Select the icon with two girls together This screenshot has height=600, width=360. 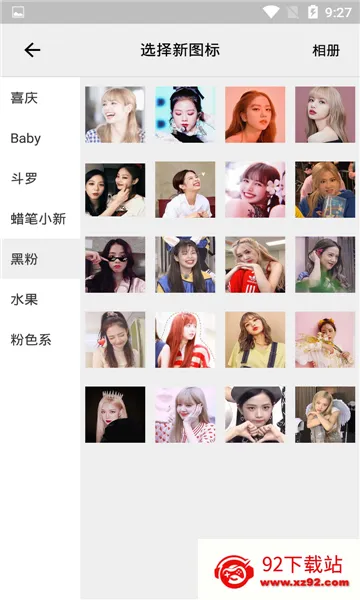pyautogui.click(x=115, y=190)
